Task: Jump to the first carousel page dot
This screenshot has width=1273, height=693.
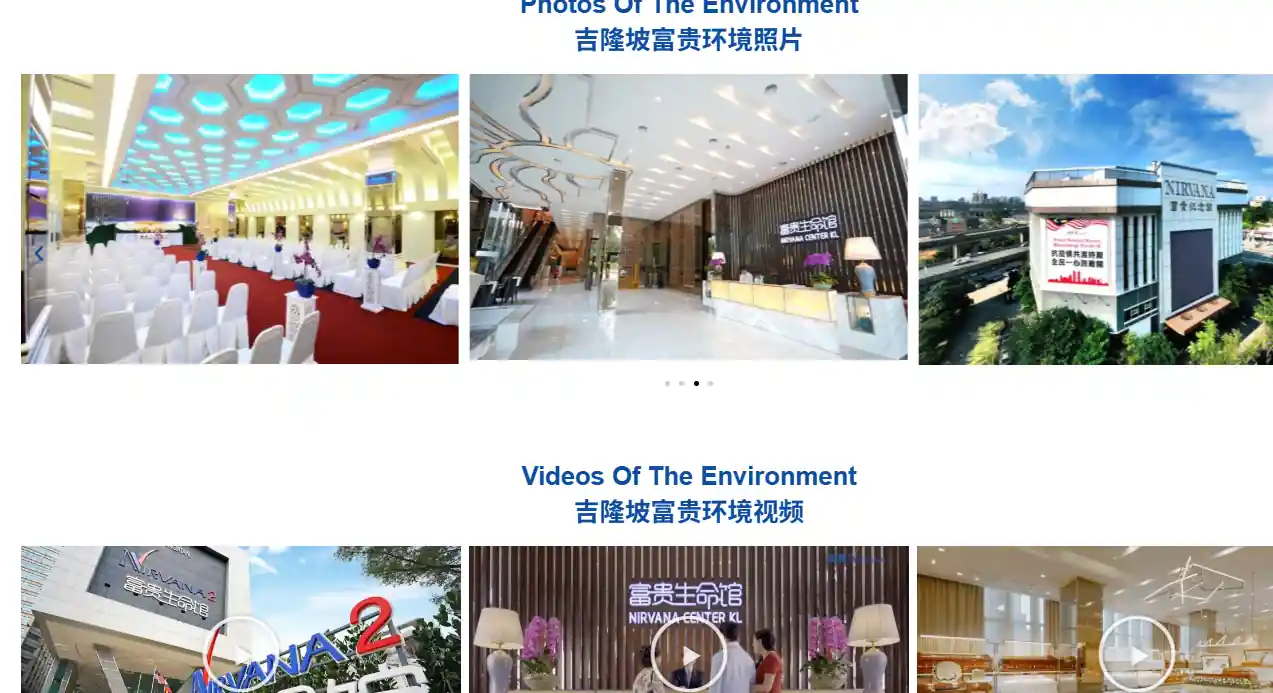Action: [667, 383]
